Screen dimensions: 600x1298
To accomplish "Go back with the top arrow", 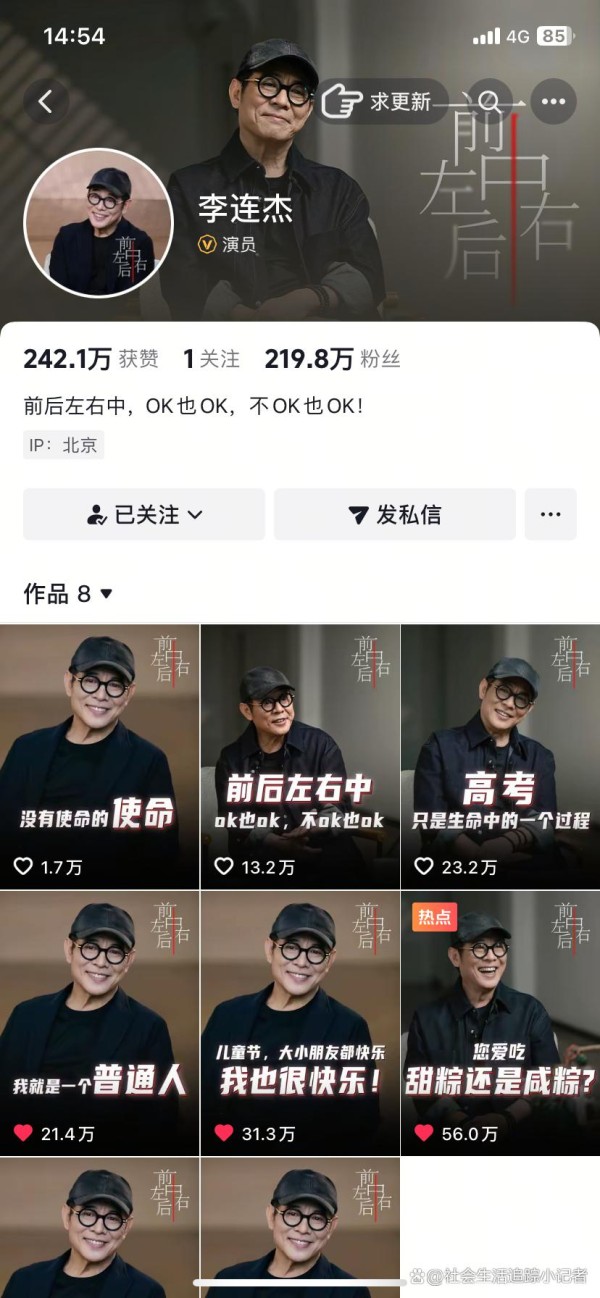I will [46, 101].
